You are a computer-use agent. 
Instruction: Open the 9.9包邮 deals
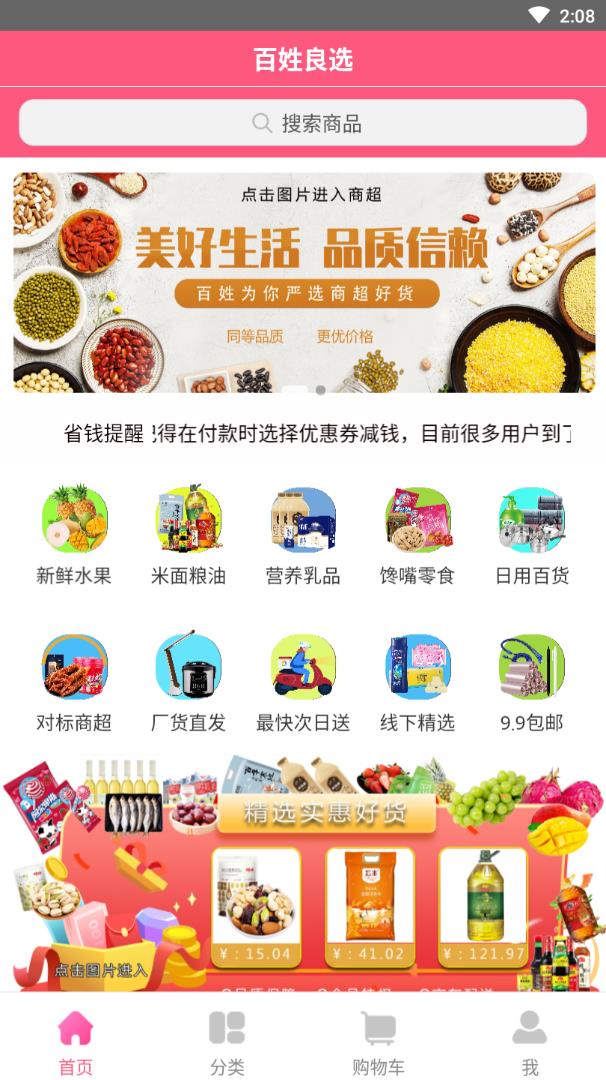point(532,682)
